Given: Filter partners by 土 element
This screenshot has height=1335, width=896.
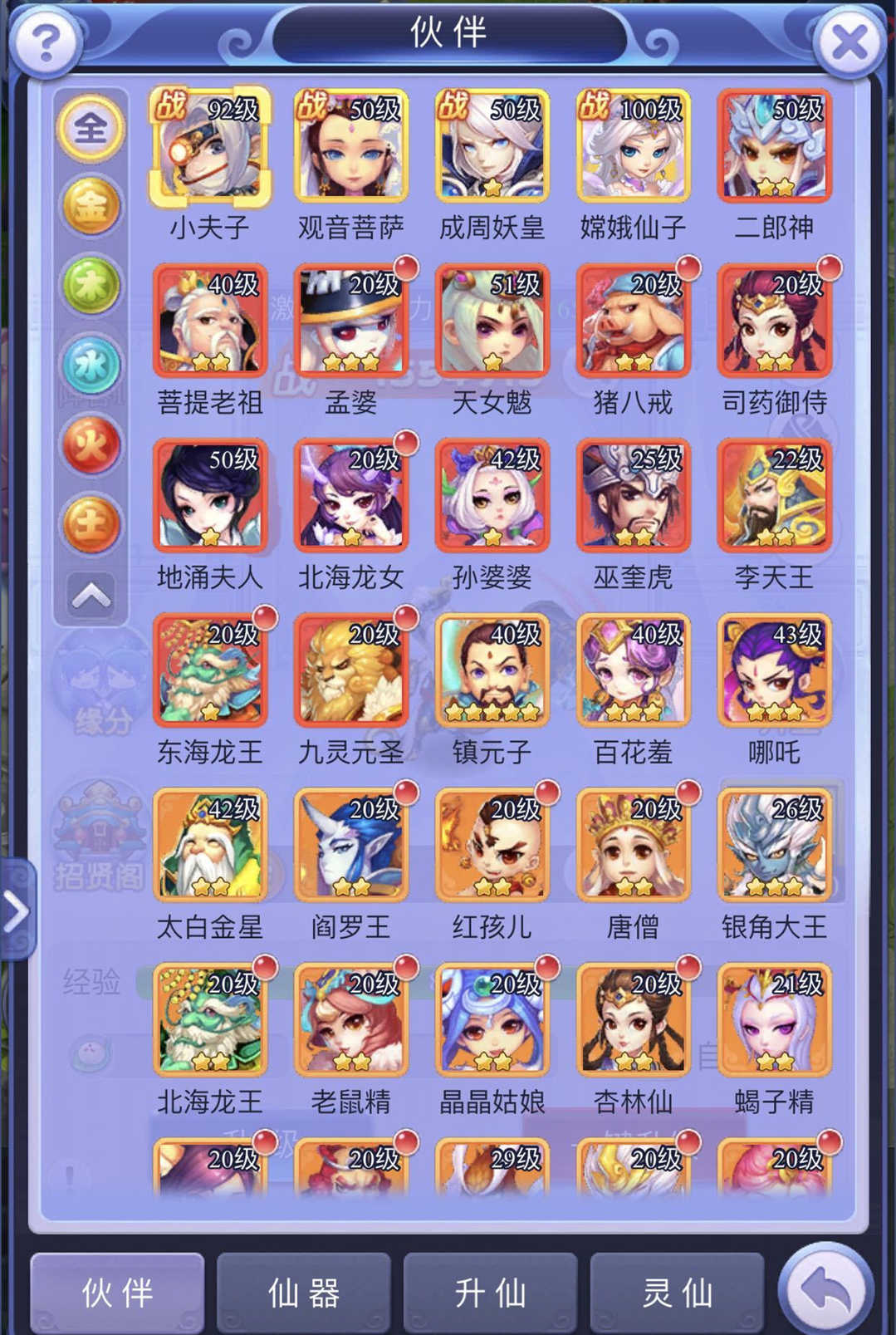Looking at the screenshot, I should [x=91, y=524].
